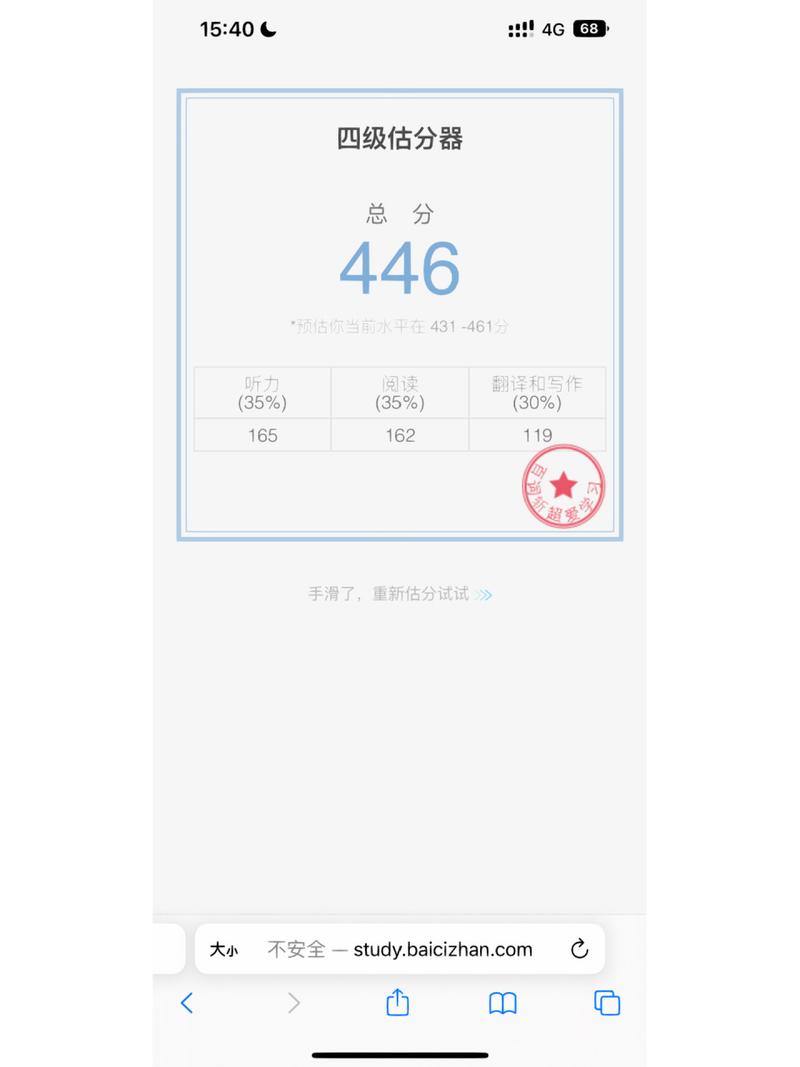Viewport: 800px width, 1067px height.
Task: Tap the study.baicizhan.com address bar
Action: click(400, 950)
